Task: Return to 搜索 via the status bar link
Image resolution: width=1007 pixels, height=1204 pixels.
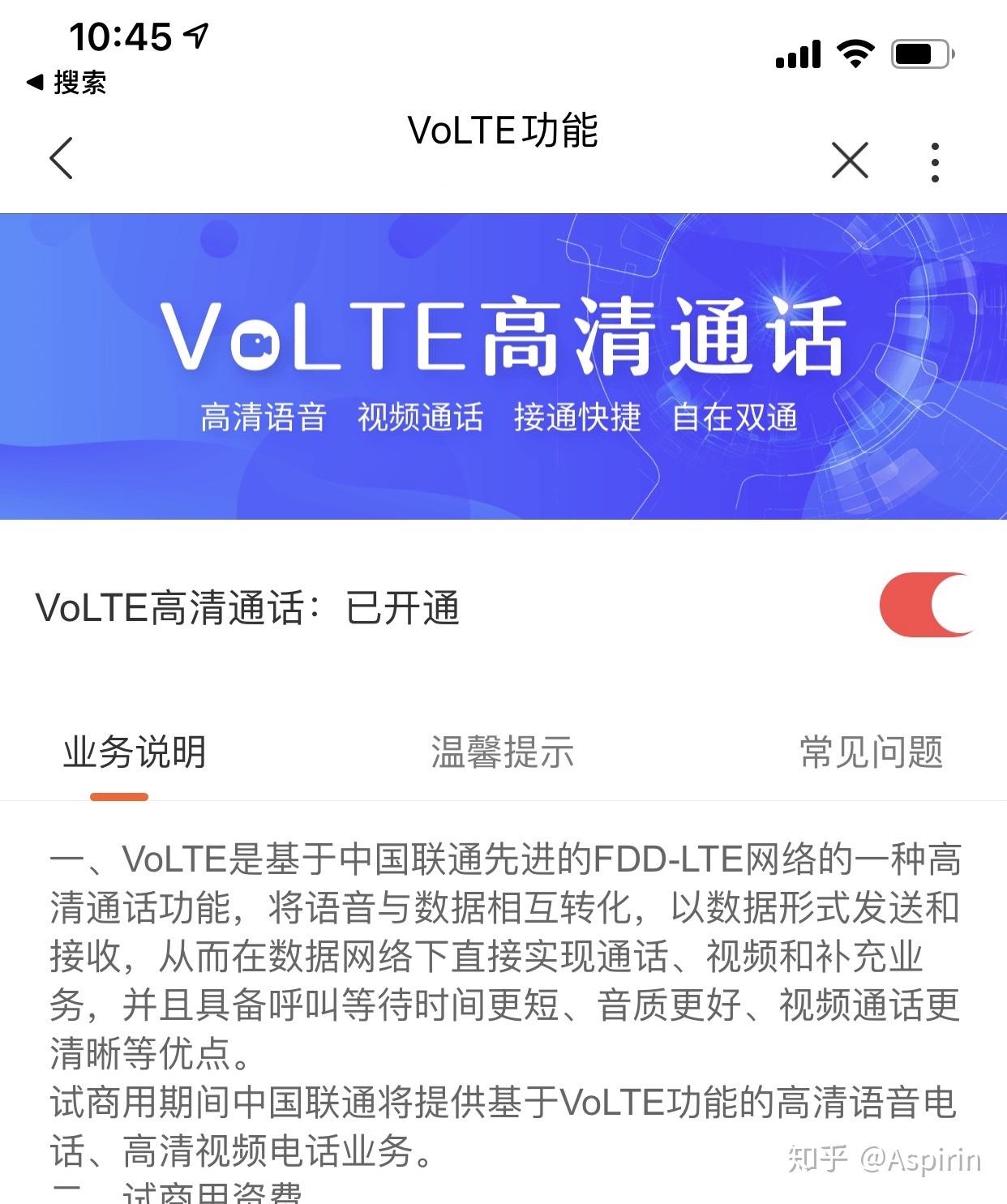Action: (66, 82)
